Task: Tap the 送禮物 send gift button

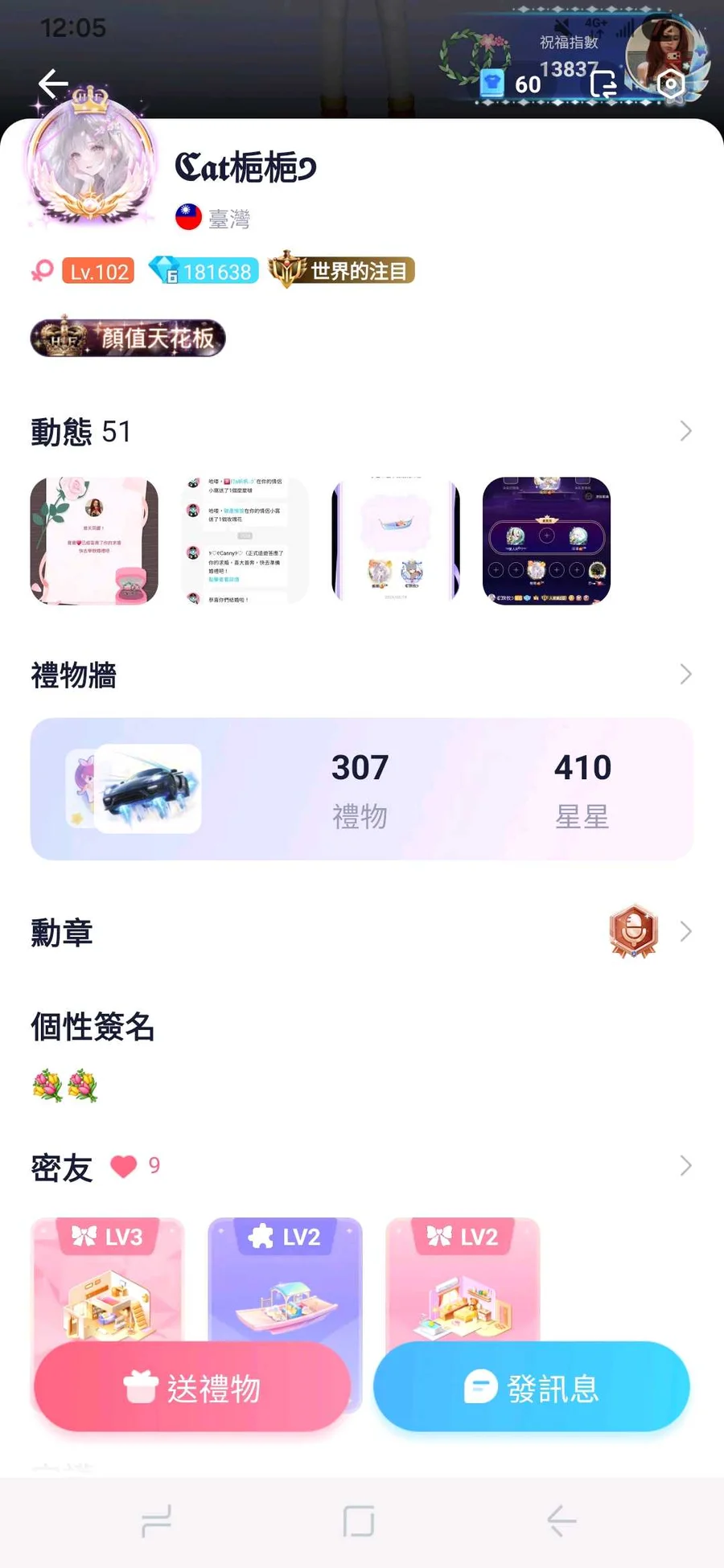Action: point(192,1387)
